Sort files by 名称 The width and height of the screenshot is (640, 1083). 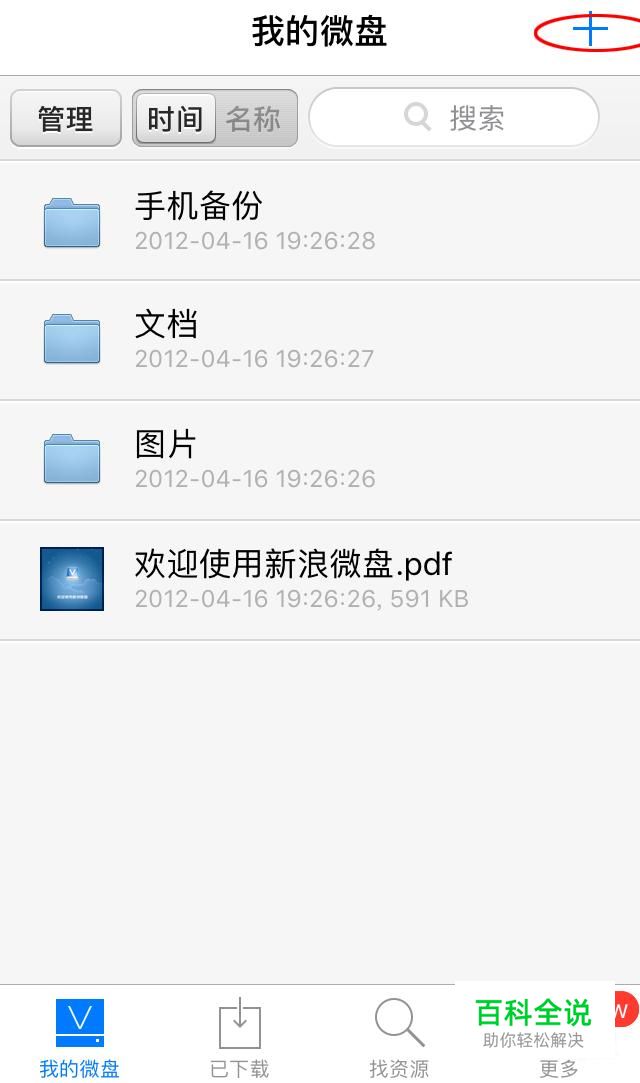[254, 119]
